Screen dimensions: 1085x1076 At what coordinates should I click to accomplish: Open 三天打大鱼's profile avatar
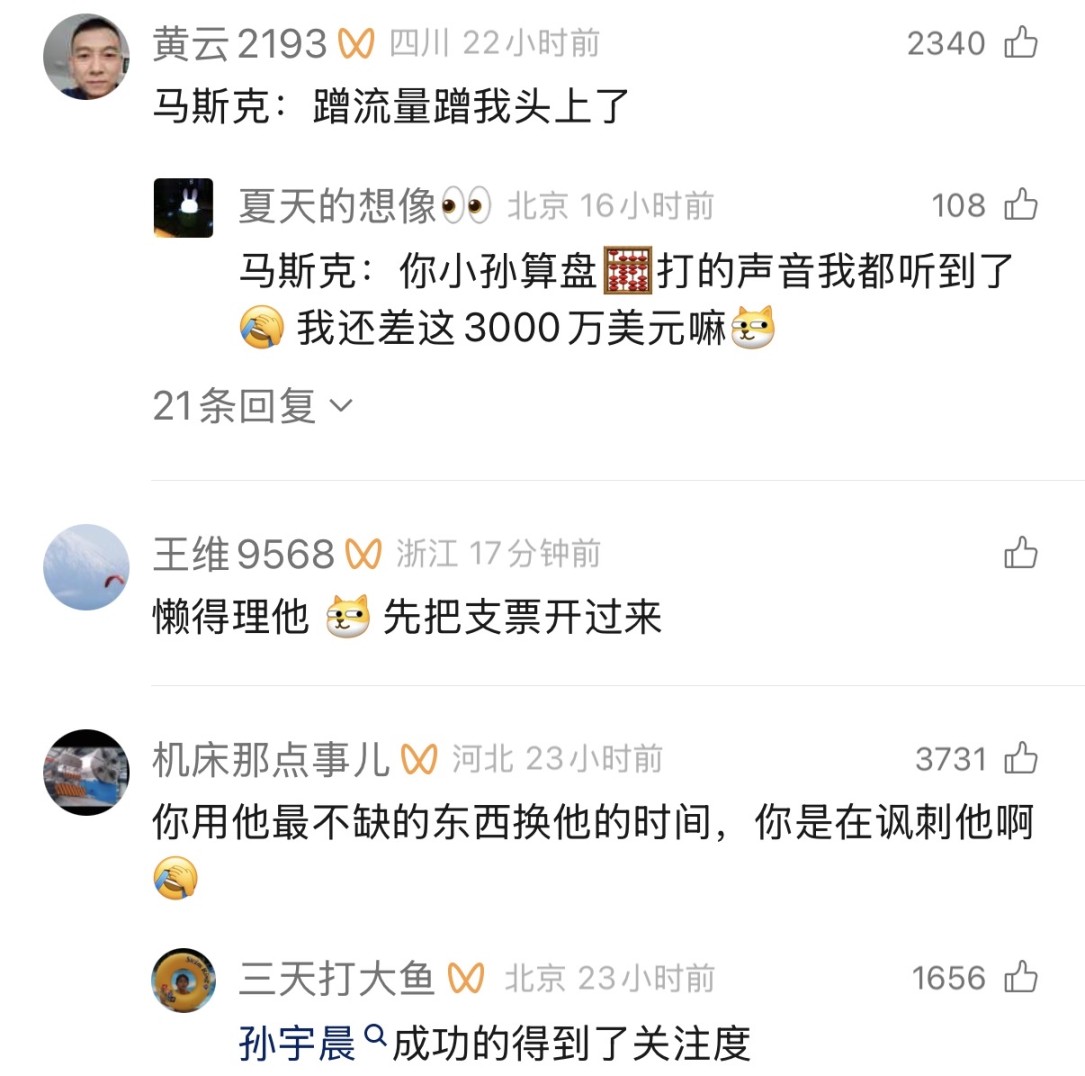[184, 980]
